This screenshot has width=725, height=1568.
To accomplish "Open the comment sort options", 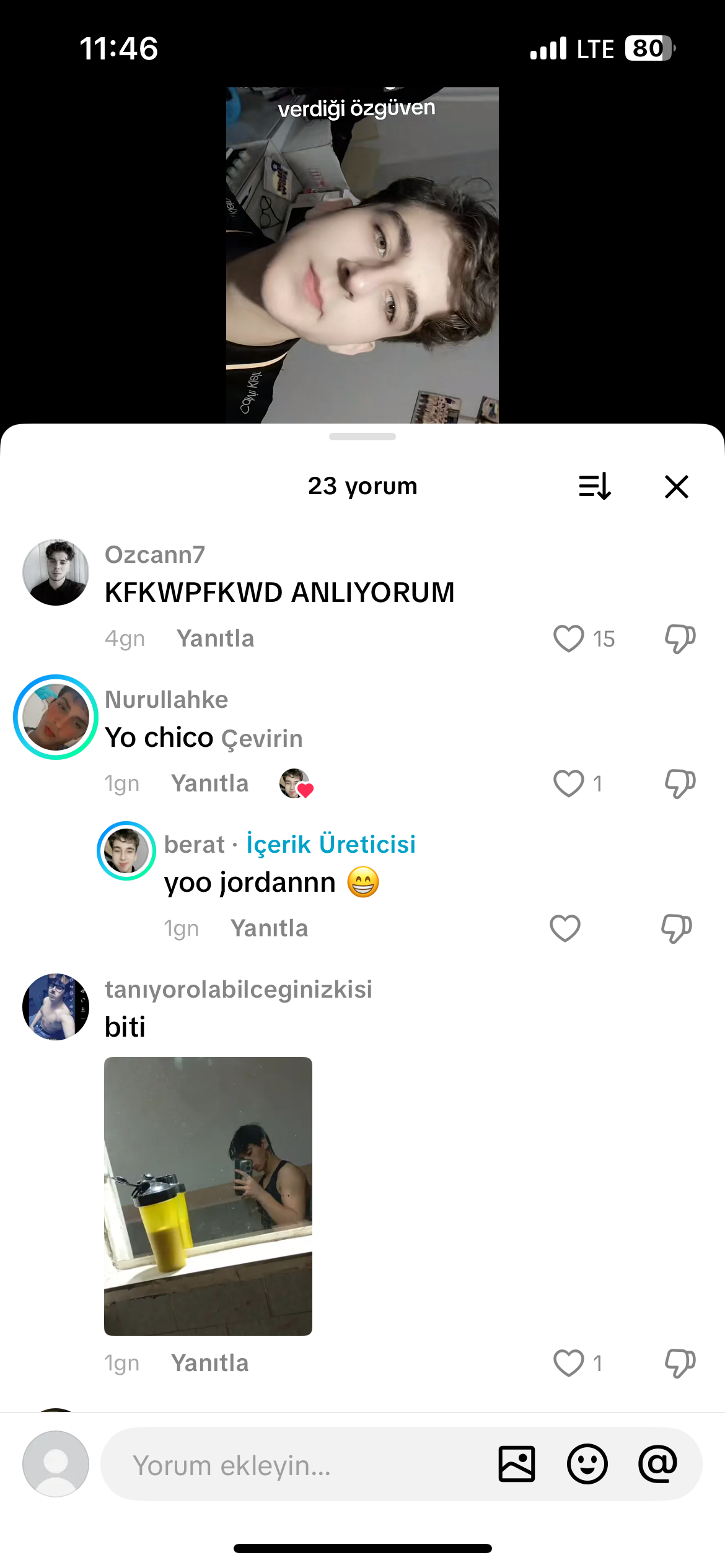I will click(595, 487).
